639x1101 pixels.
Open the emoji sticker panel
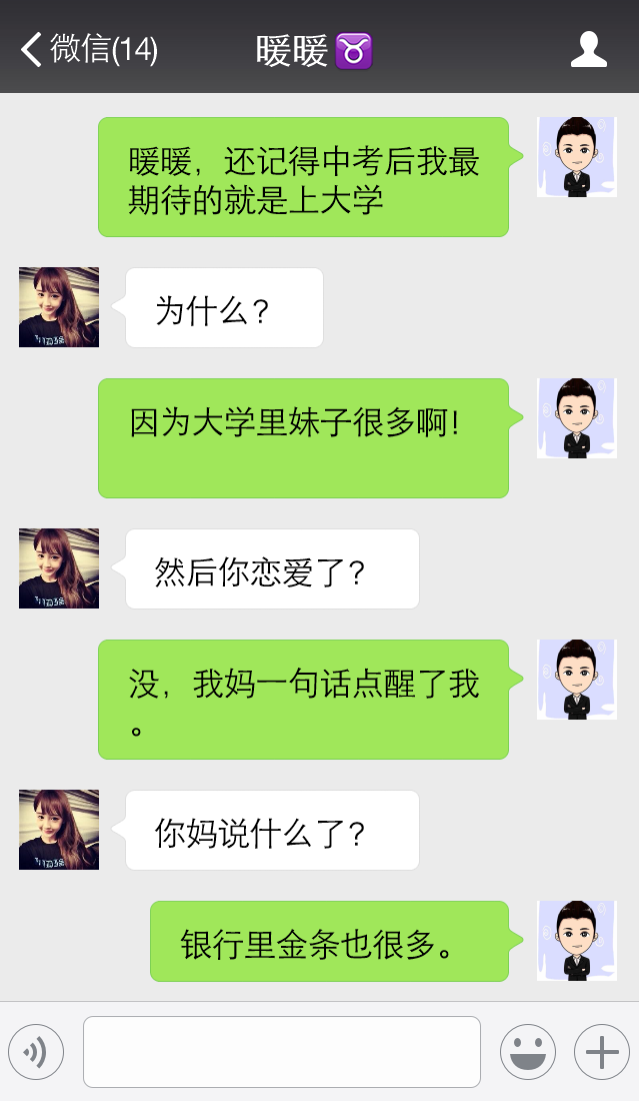coord(527,1052)
